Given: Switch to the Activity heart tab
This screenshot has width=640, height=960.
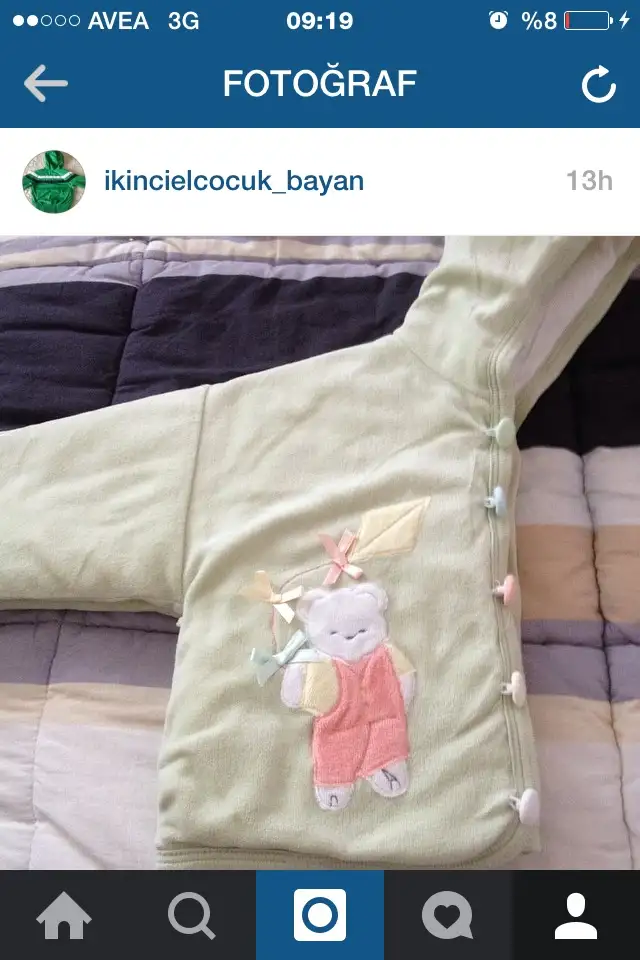Looking at the screenshot, I should coord(447,915).
